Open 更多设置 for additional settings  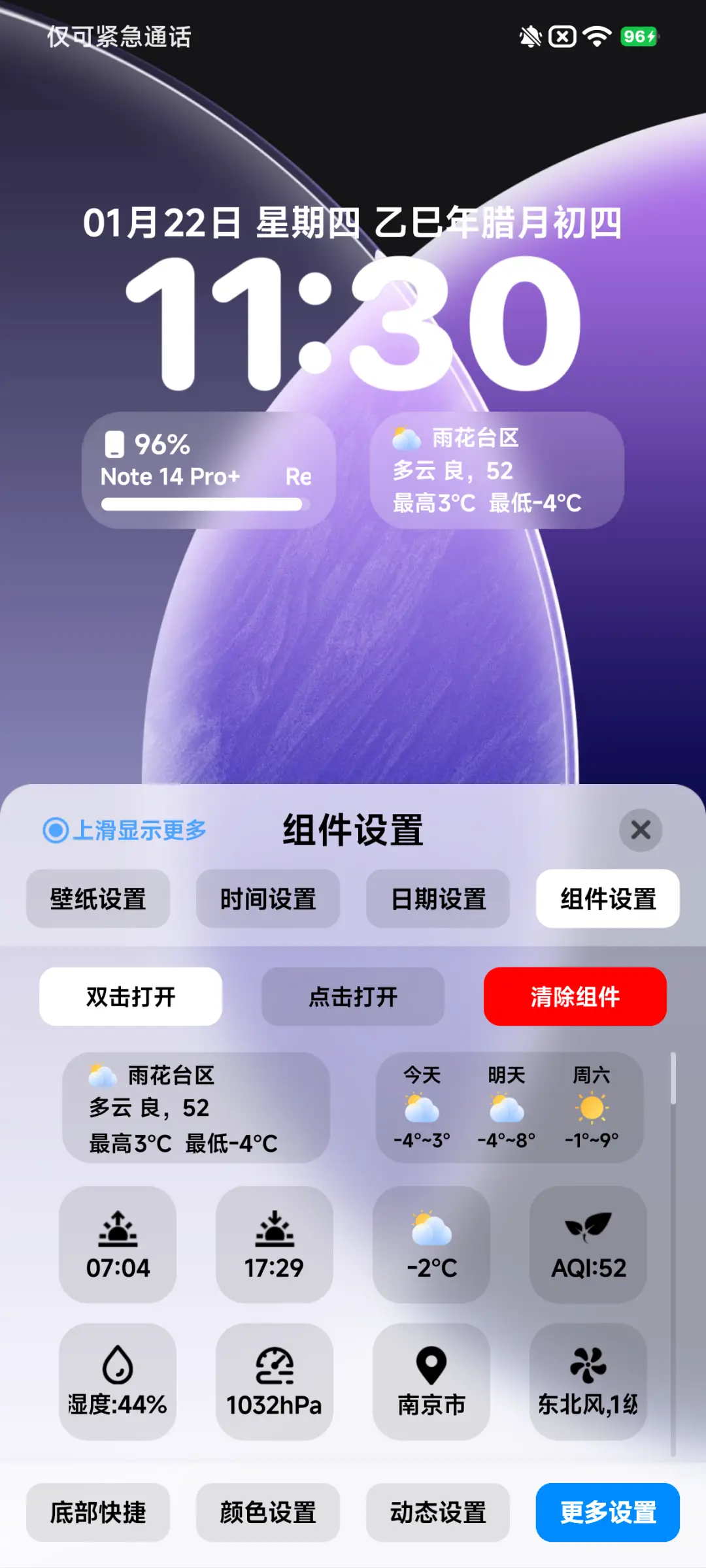tap(607, 1513)
